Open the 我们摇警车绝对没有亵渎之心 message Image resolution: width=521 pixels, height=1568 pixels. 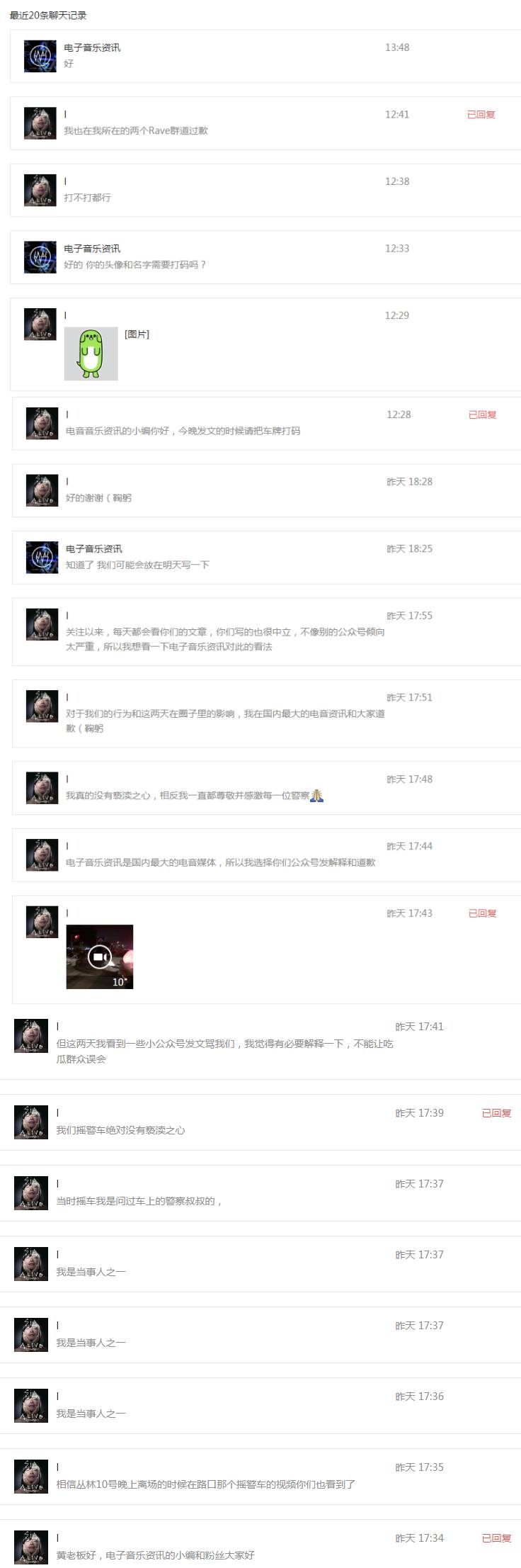120,1130
